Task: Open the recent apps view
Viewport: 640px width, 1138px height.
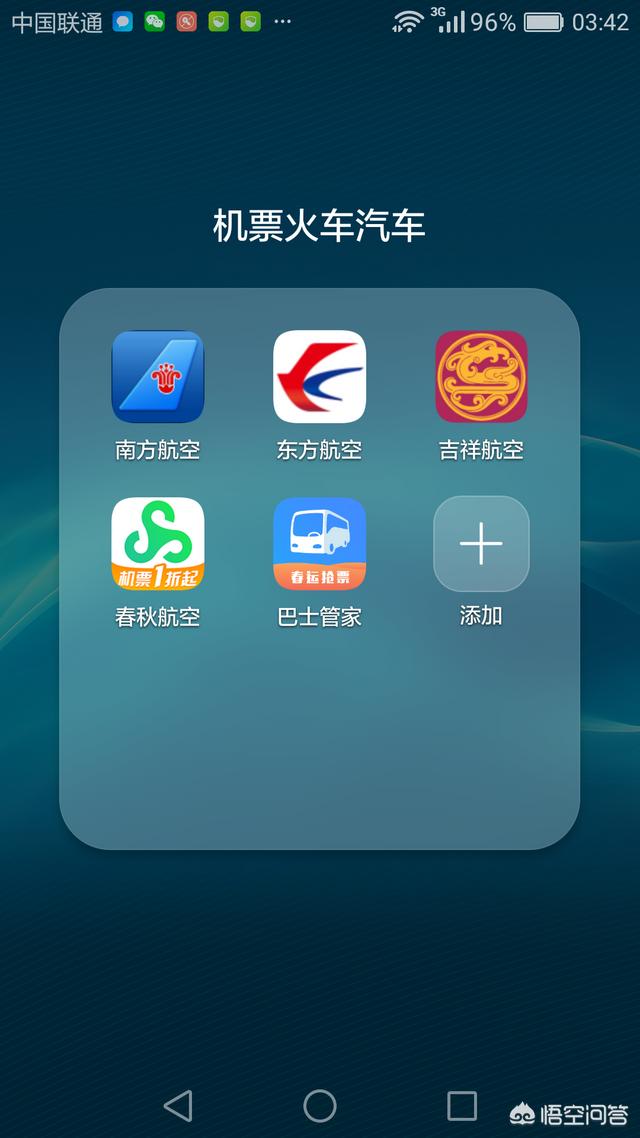Action: [462, 1106]
